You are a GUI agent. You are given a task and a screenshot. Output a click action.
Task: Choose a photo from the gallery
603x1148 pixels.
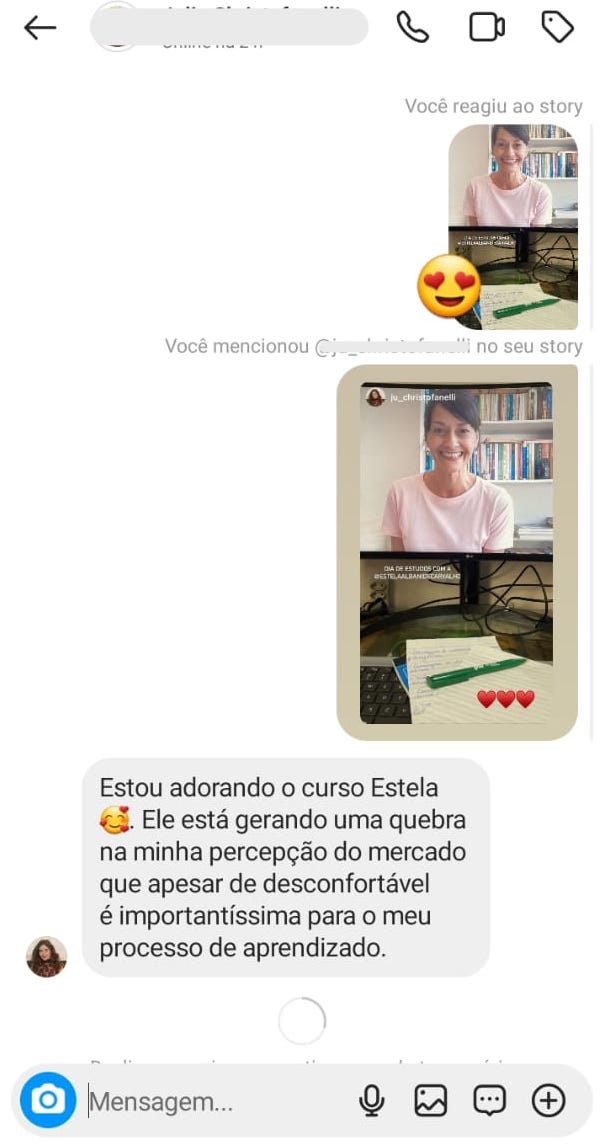click(x=430, y=1100)
